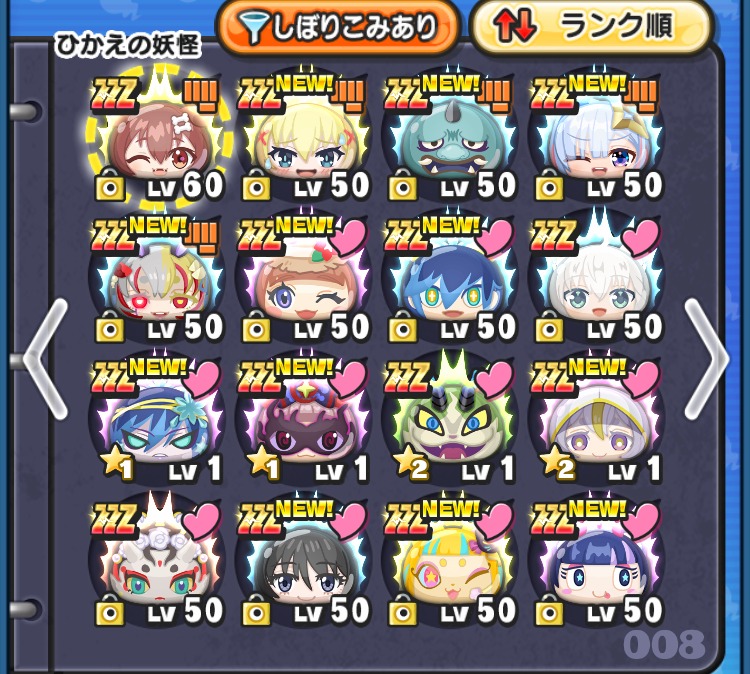Viewport: 750px width, 674px height.
Task: Change sorting with ランク順 button
Action: click(592, 27)
